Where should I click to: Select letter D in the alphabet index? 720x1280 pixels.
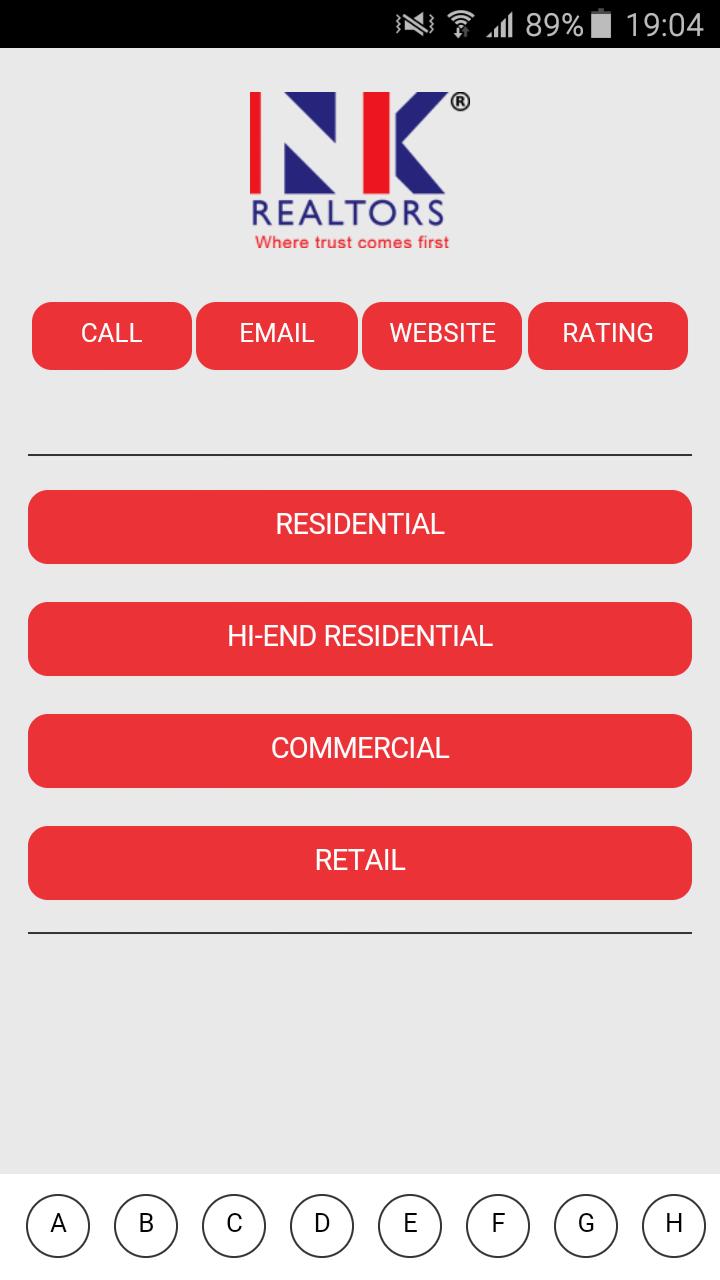[x=322, y=1225]
